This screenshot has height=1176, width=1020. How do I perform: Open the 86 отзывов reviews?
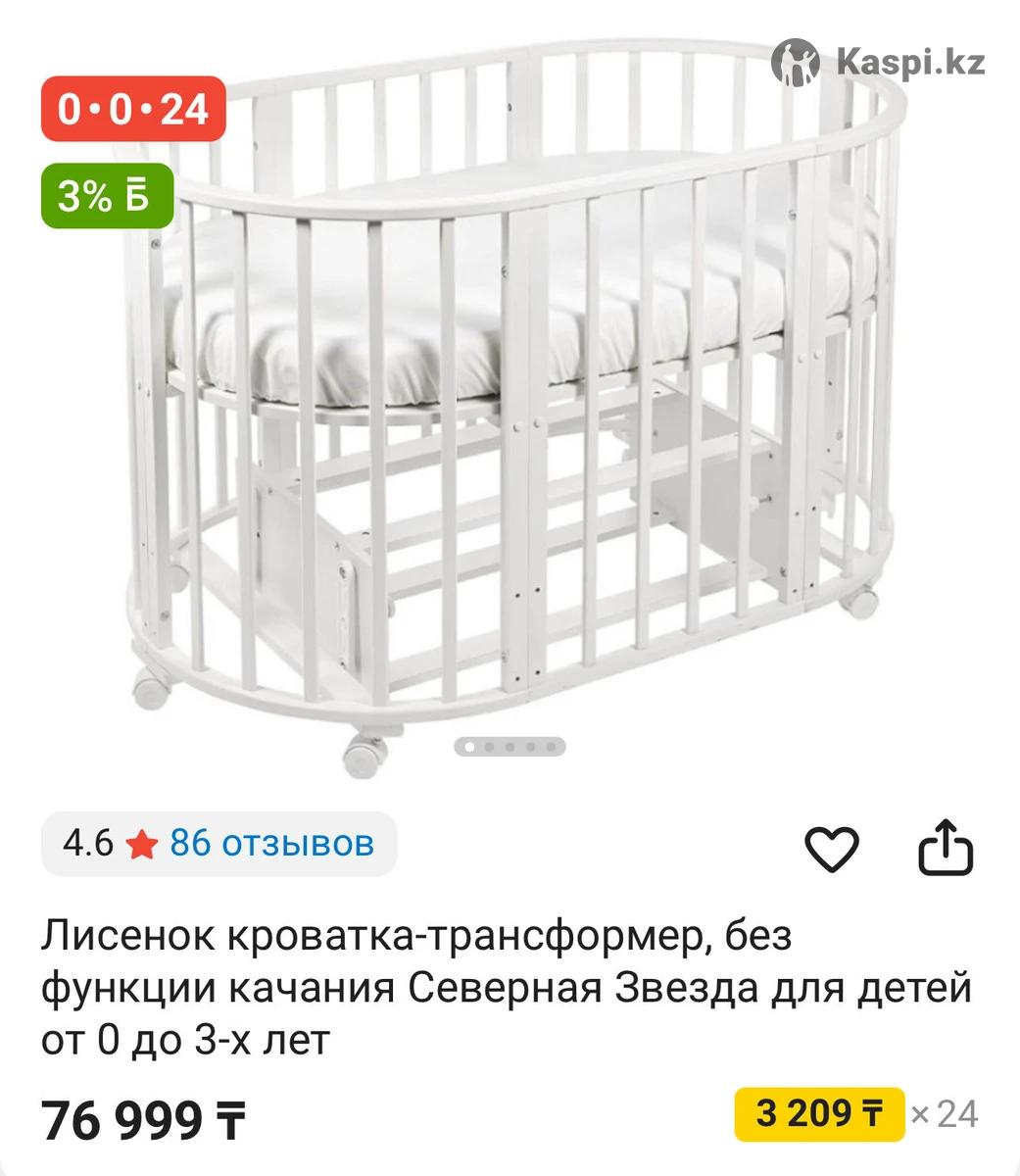[271, 843]
